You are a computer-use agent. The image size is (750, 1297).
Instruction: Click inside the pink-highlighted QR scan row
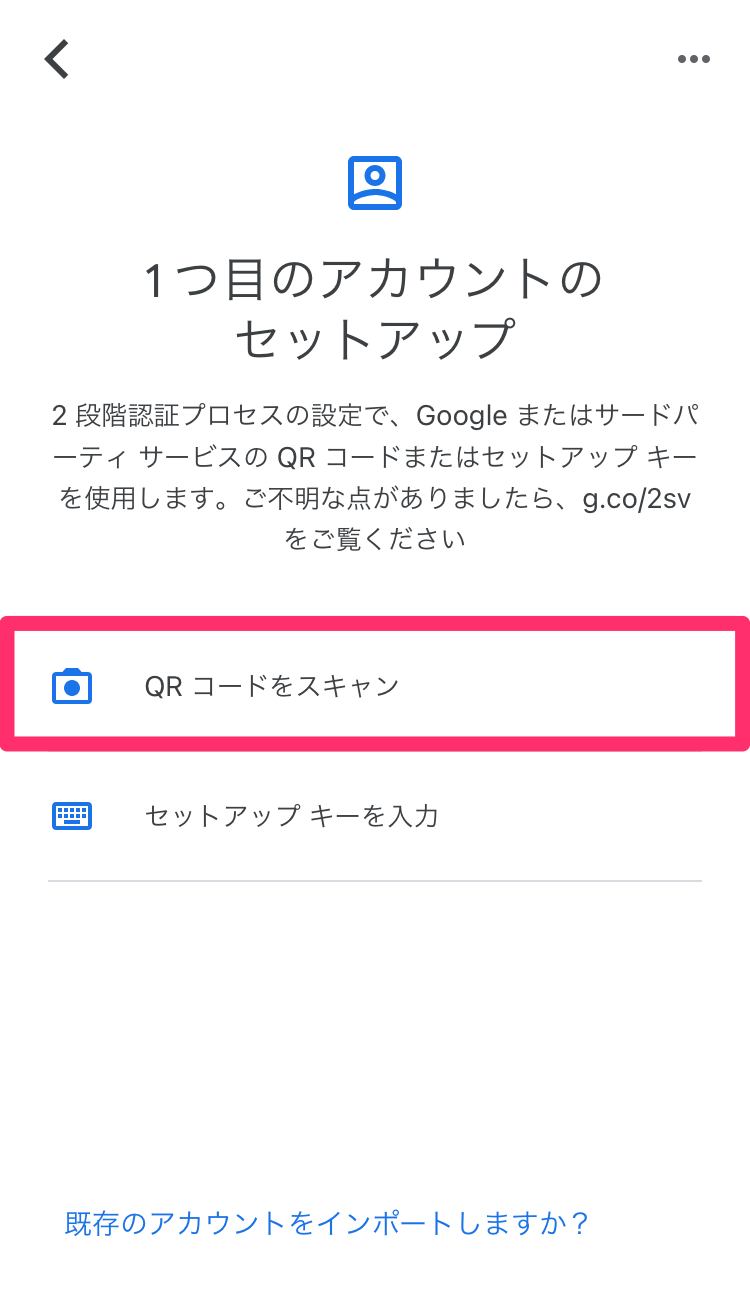(x=375, y=685)
